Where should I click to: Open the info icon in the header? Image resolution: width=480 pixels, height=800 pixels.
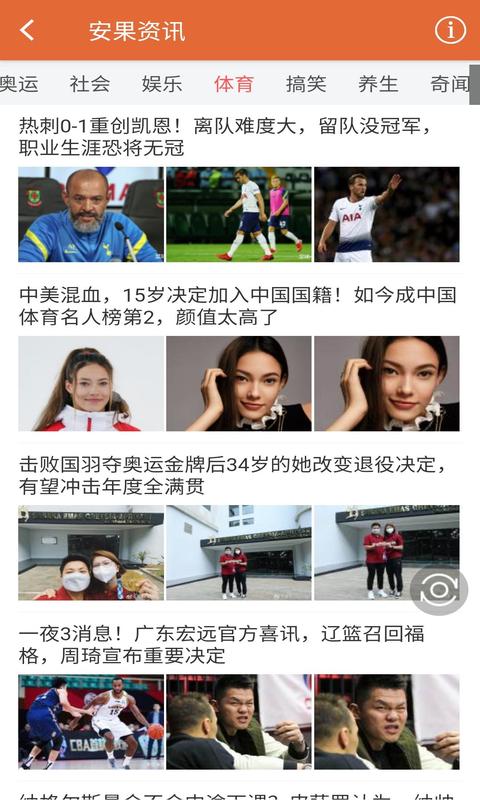pyautogui.click(x=450, y=30)
